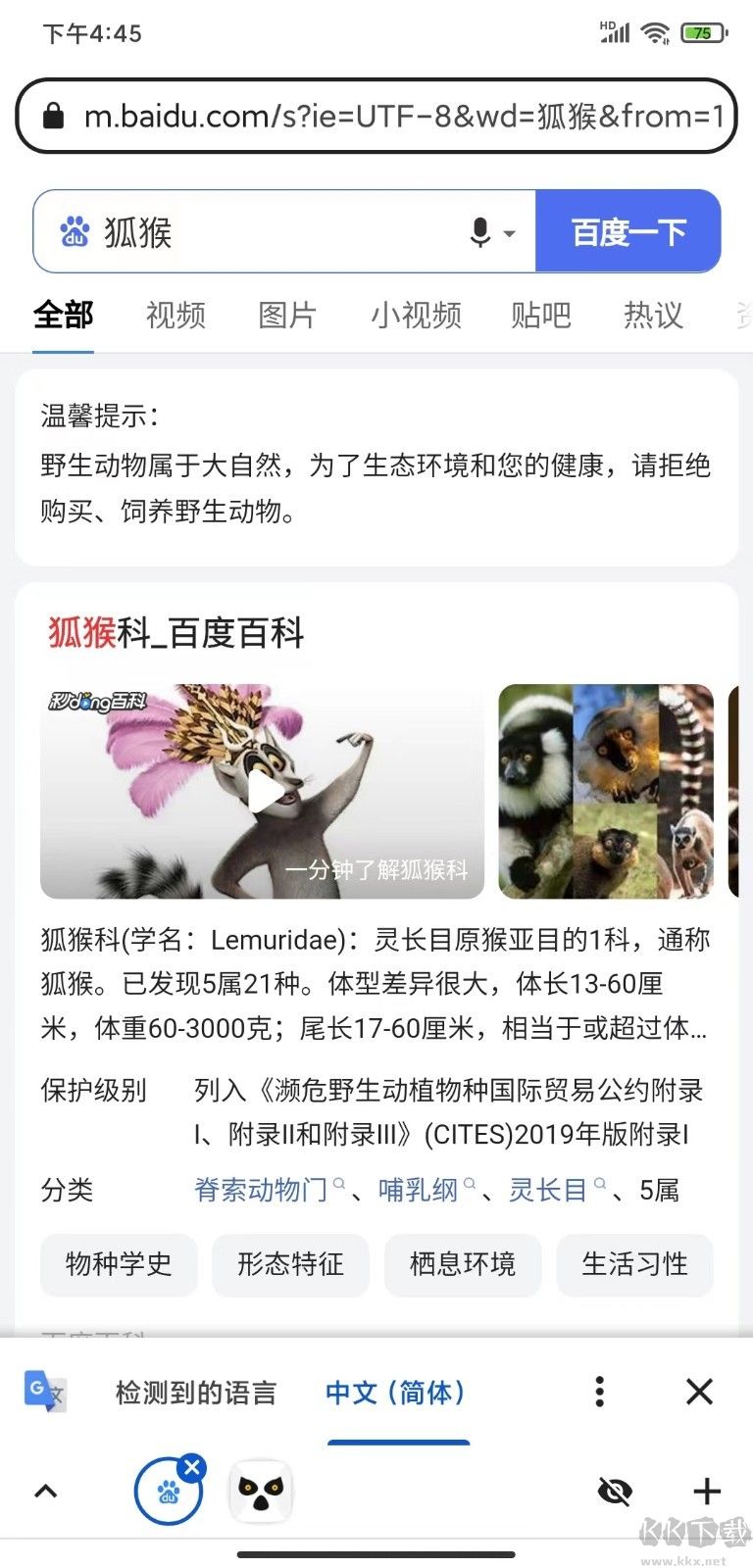
Task: Open the voice search dropdown arrow
Action: point(510,233)
